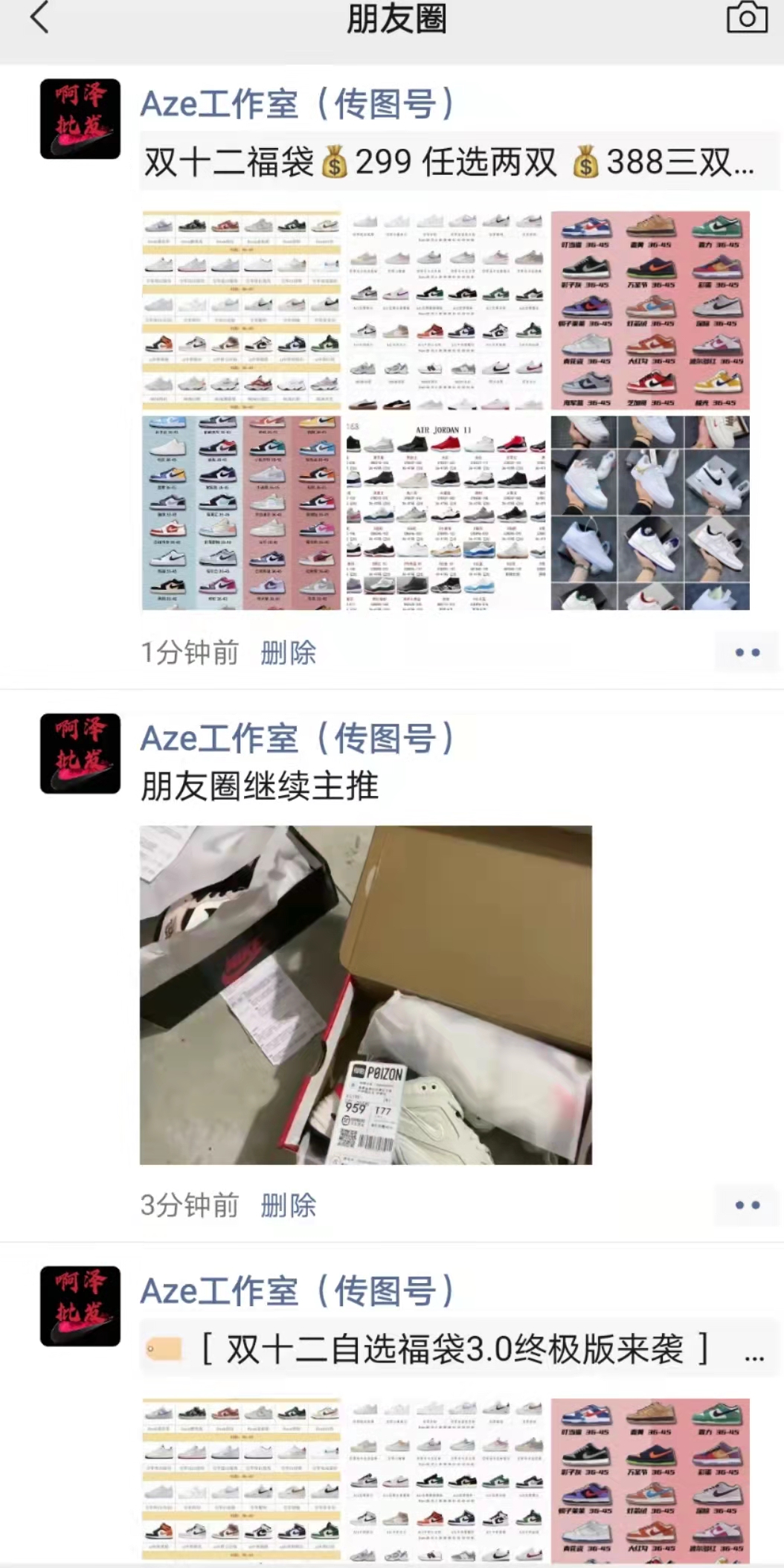
Task: Go back from the 朋友圈 screen
Action: (x=39, y=18)
